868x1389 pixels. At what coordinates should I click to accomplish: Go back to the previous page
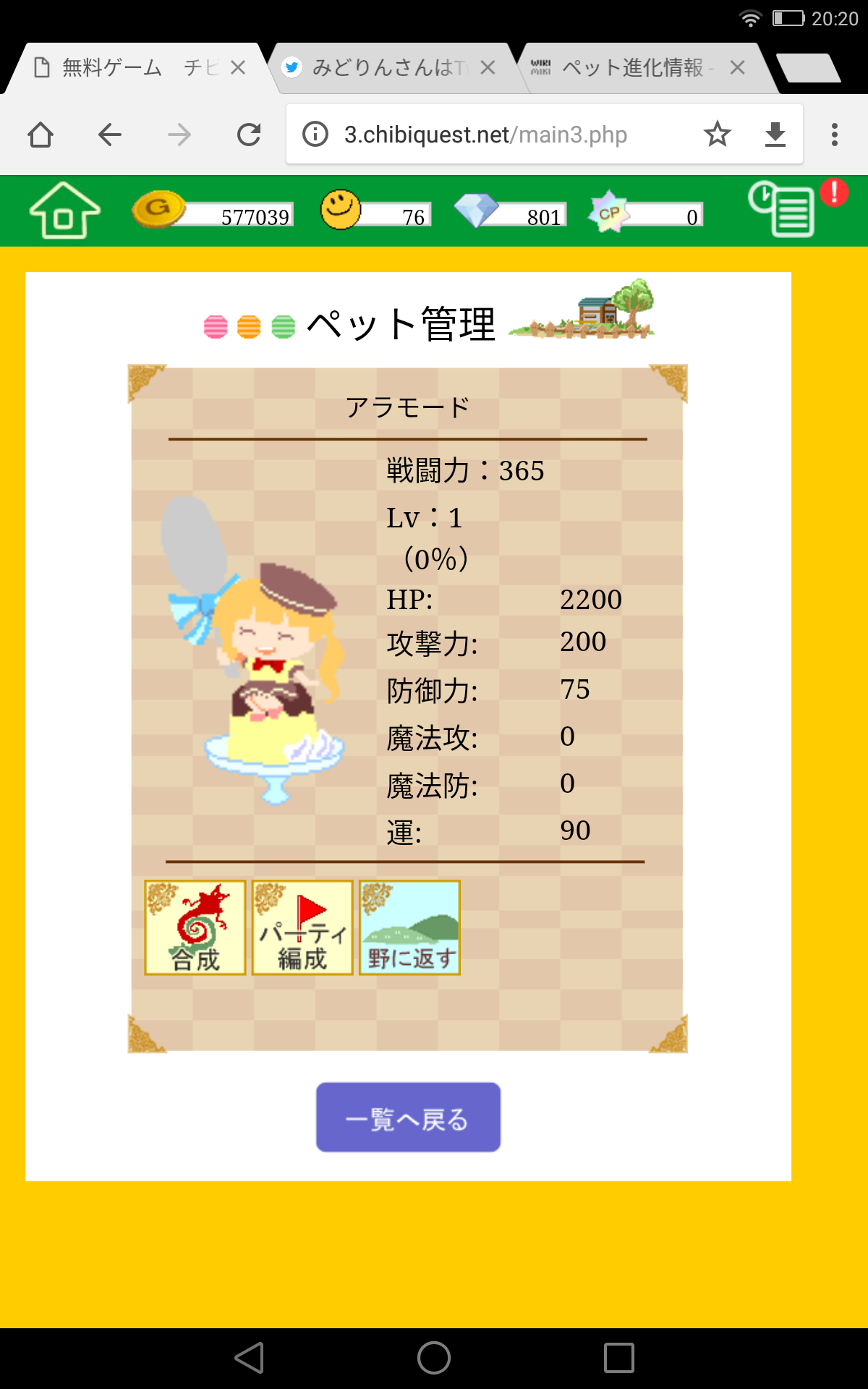coord(110,135)
